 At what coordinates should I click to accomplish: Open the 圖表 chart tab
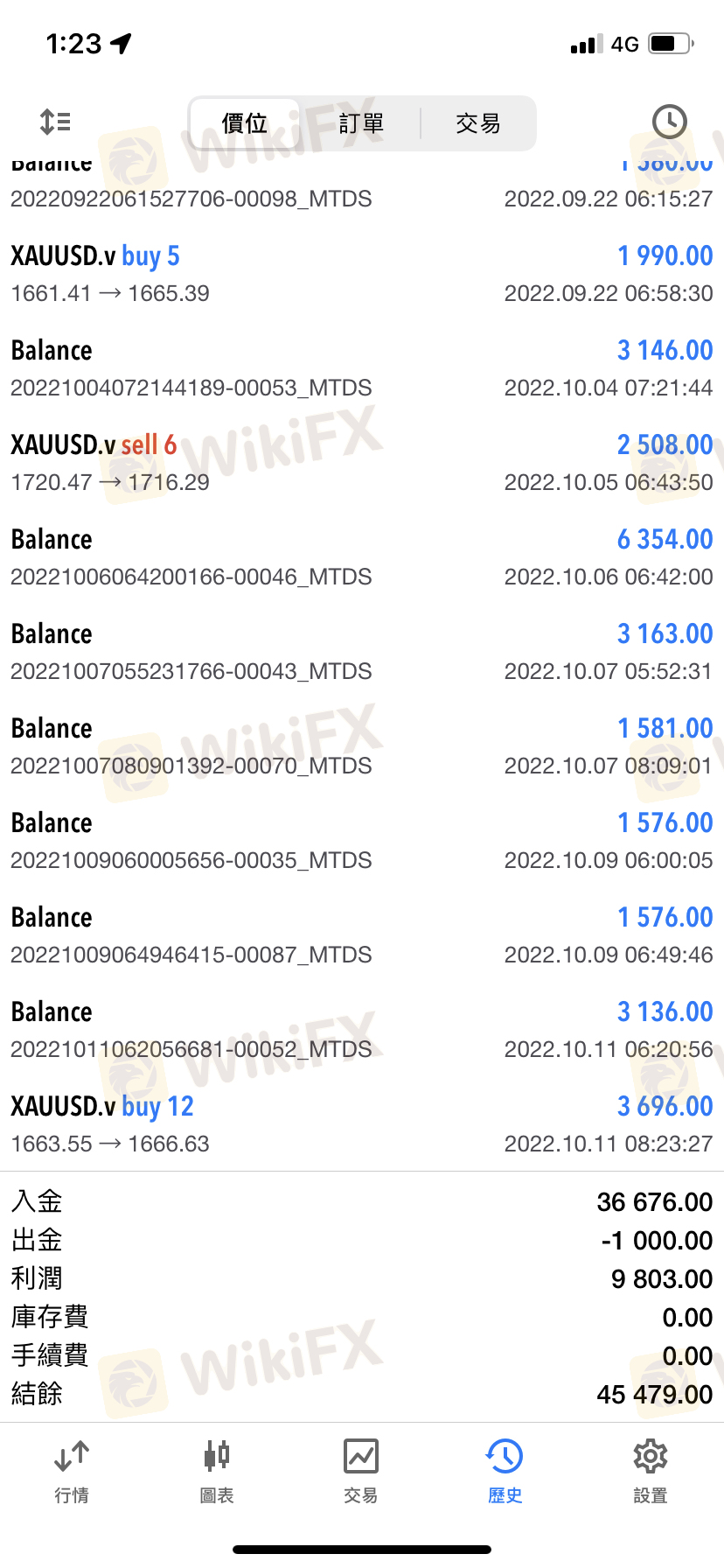pos(217,1472)
